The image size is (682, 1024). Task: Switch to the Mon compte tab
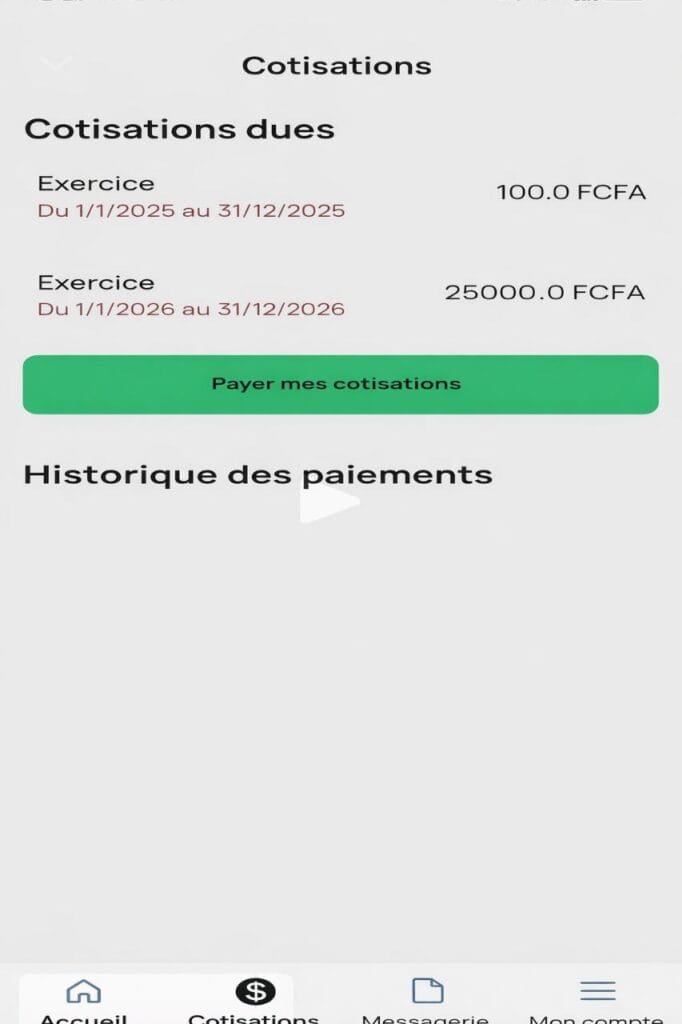click(x=597, y=998)
